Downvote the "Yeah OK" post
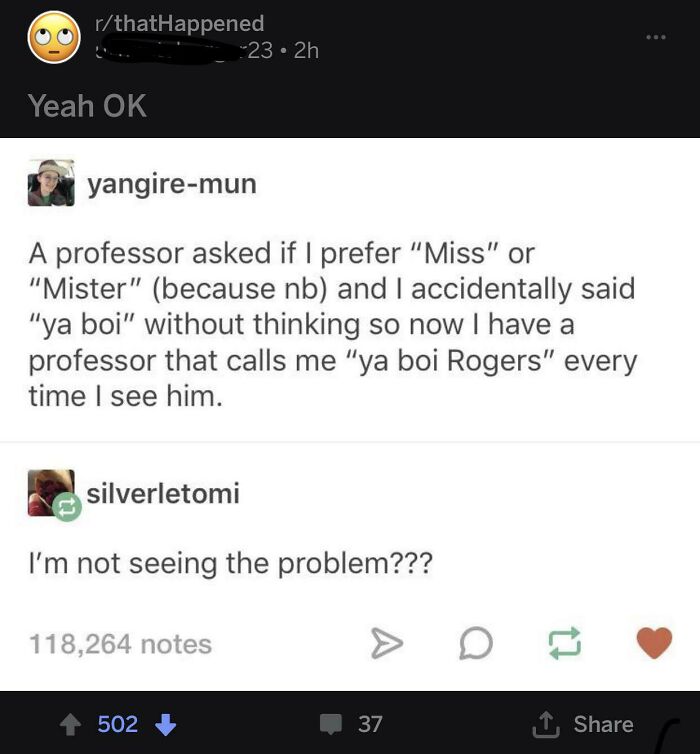 (x=168, y=723)
